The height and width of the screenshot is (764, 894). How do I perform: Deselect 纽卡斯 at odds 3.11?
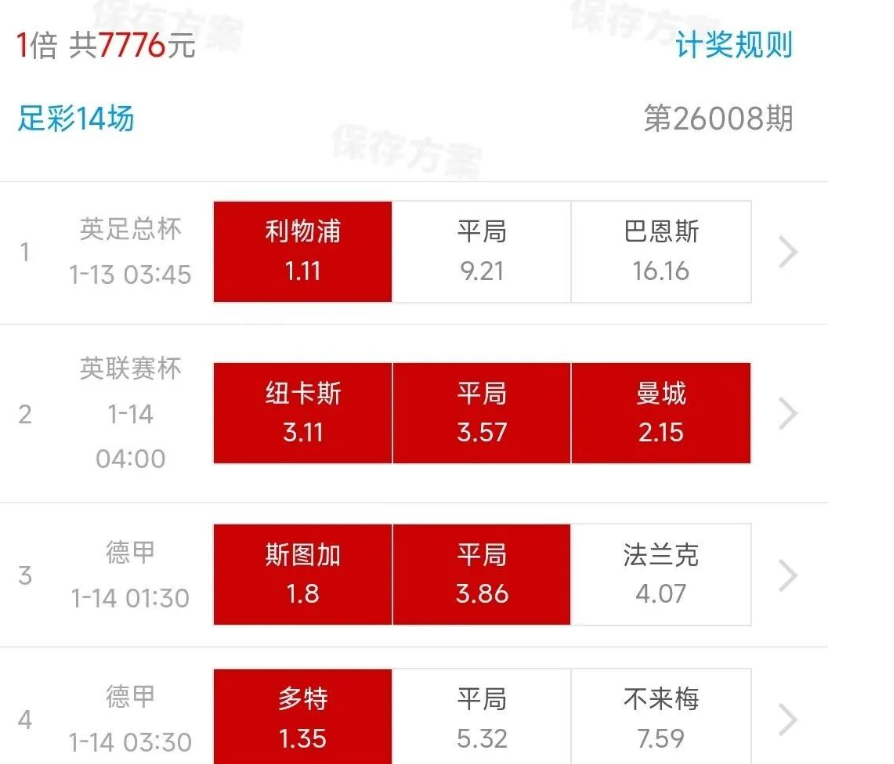(x=303, y=413)
